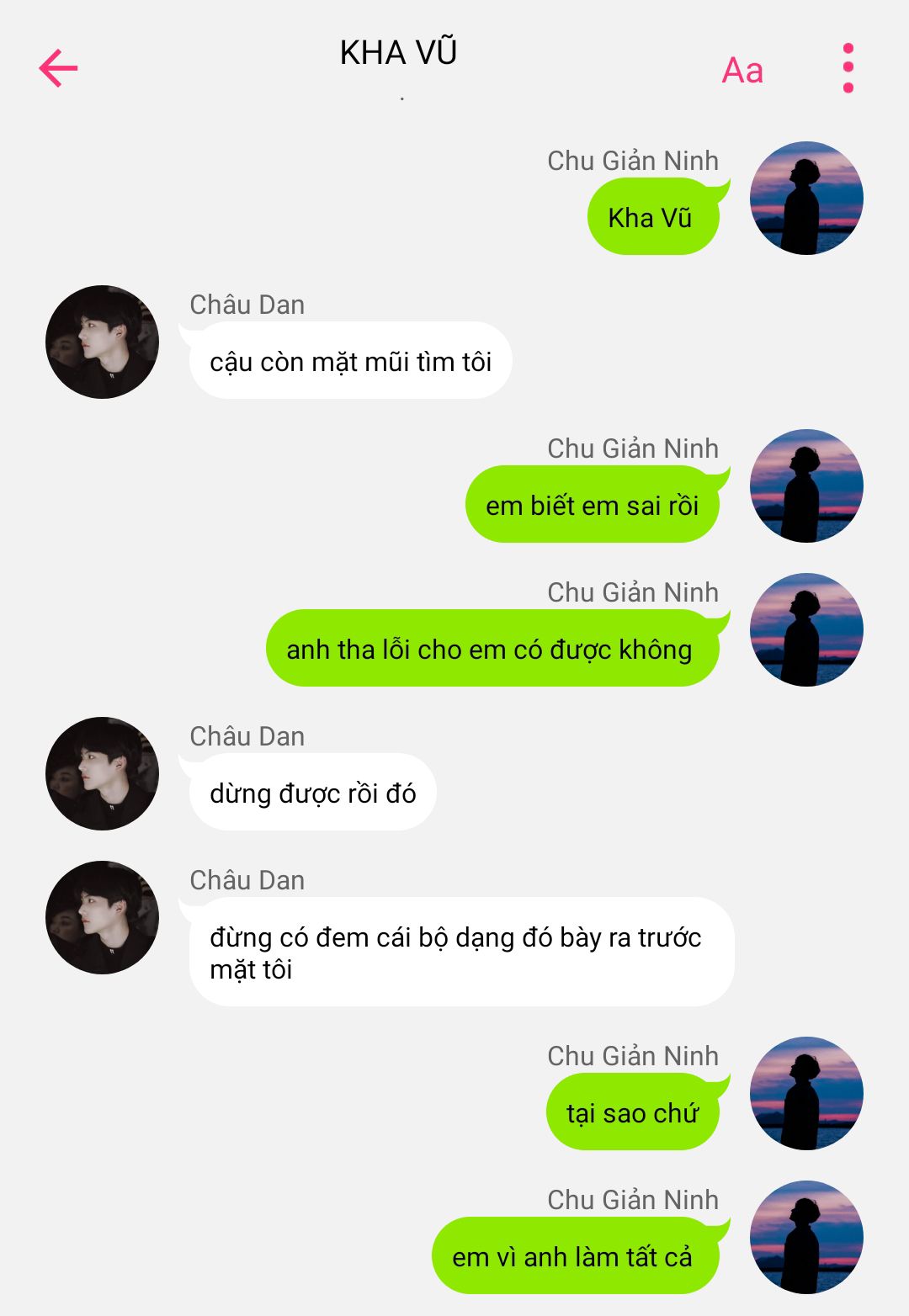Tap Chu Giản Ninh's avatar beside "tại sao chứ"
This screenshot has width=909, height=1316.
[806, 1093]
